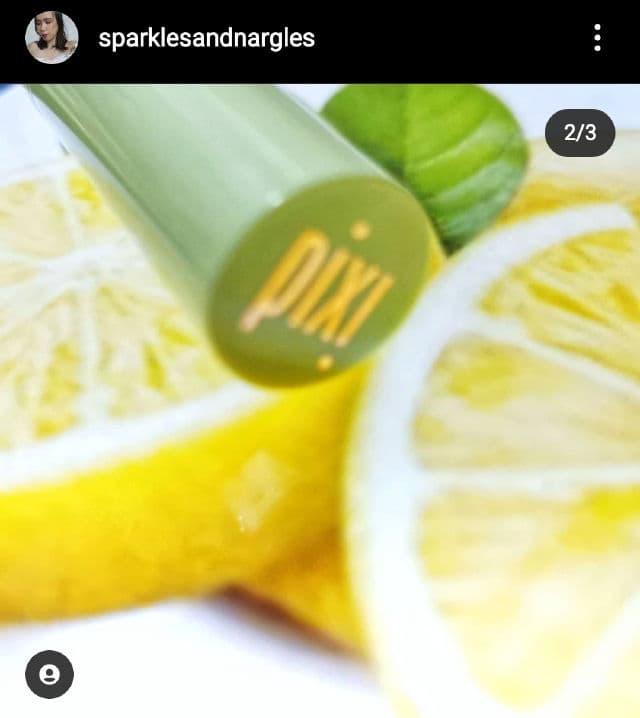
Task: Open the post's three-dot options menu
Action: 597,39
